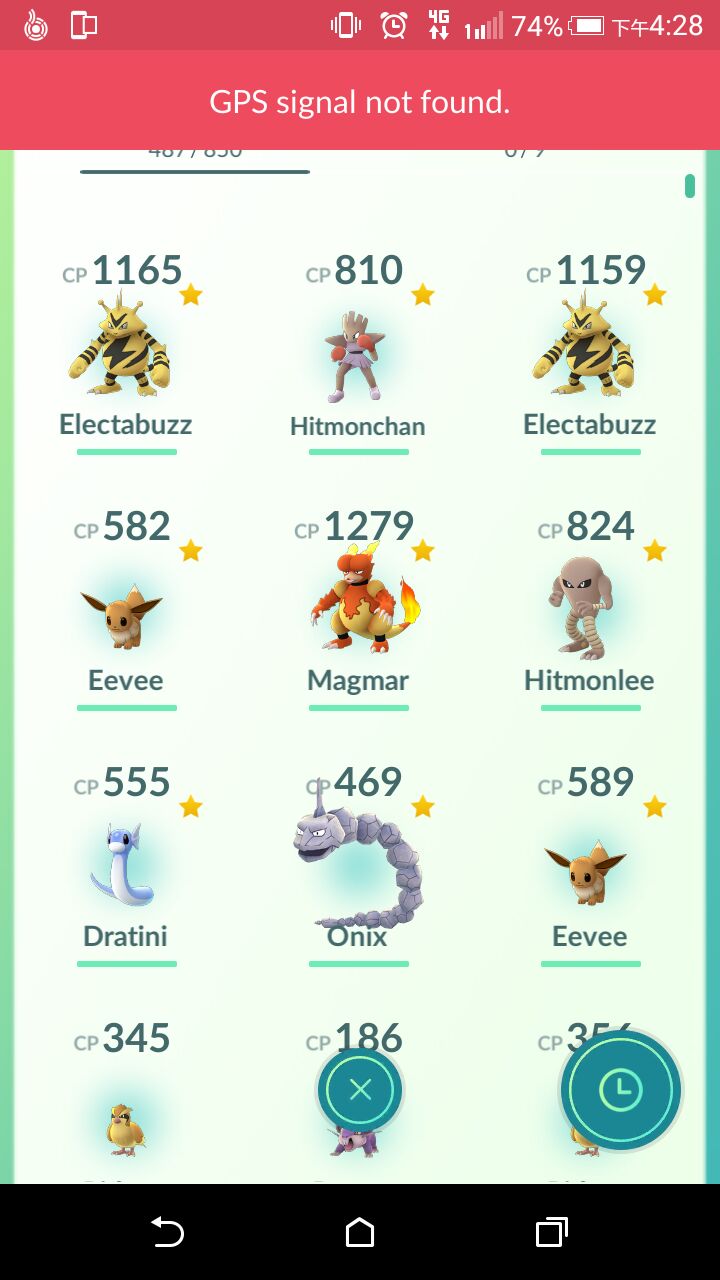This screenshot has height=1280, width=720.
Task: Open the sort order clock button
Action: pos(621,1090)
